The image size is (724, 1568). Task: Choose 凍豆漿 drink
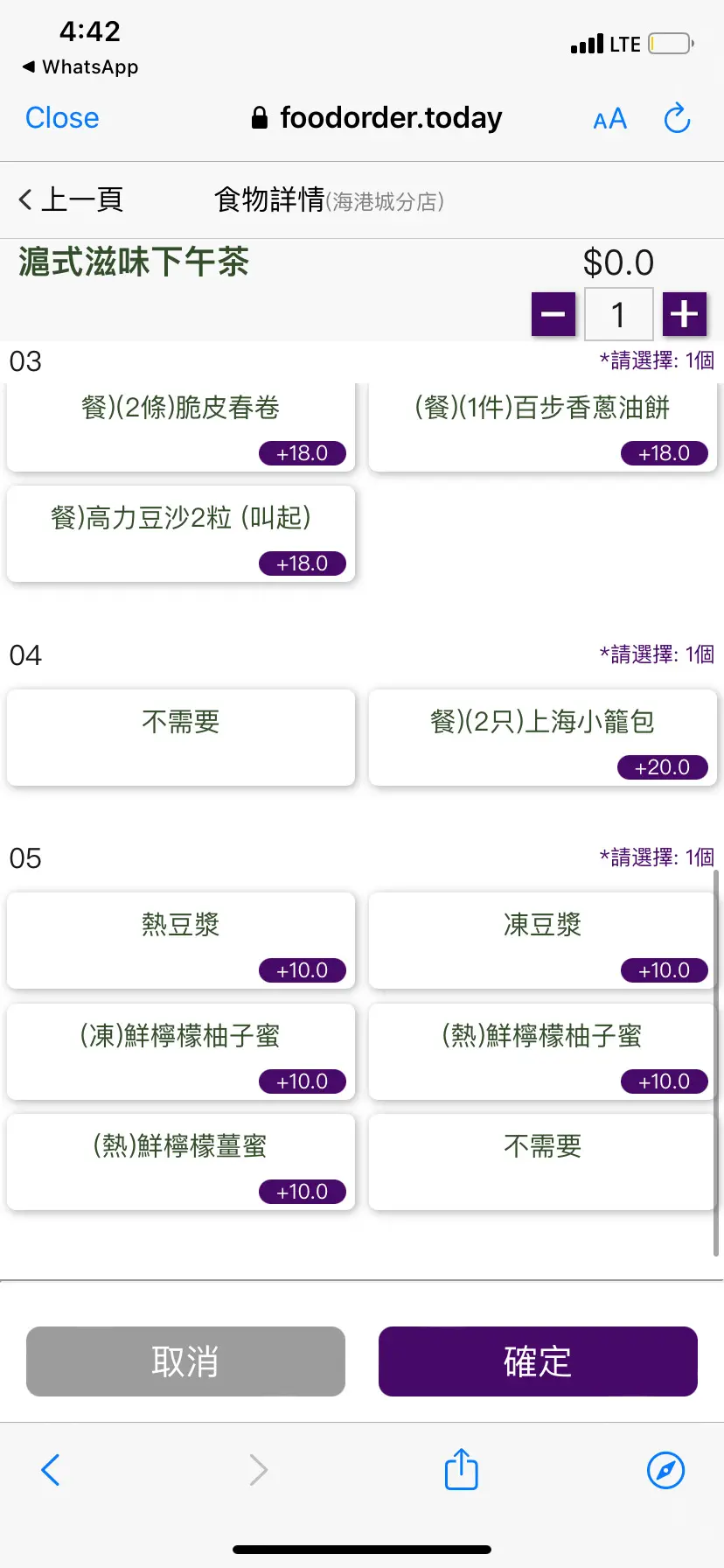[542, 941]
